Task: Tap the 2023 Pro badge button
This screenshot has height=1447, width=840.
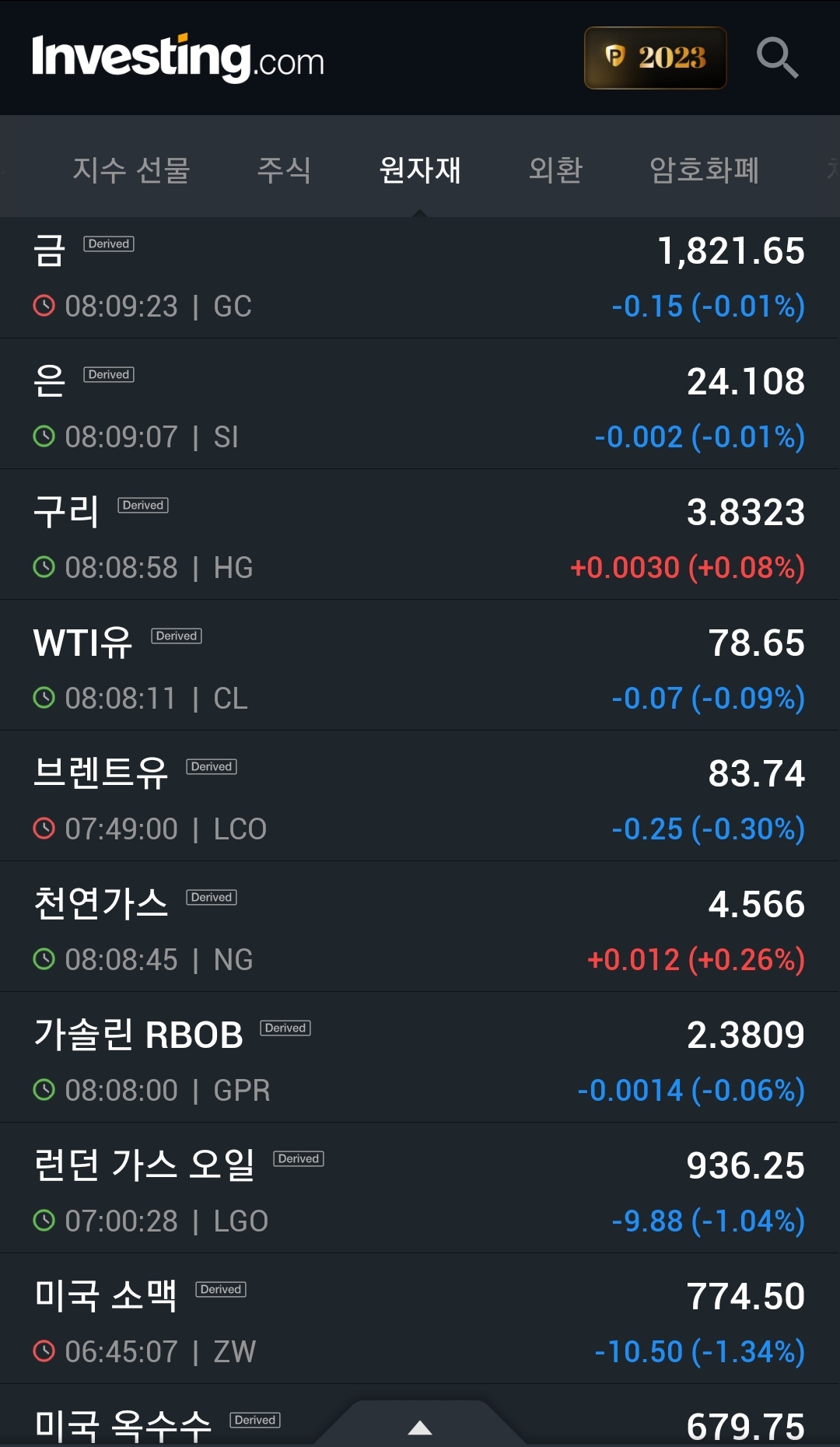Action: coord(656,58)
